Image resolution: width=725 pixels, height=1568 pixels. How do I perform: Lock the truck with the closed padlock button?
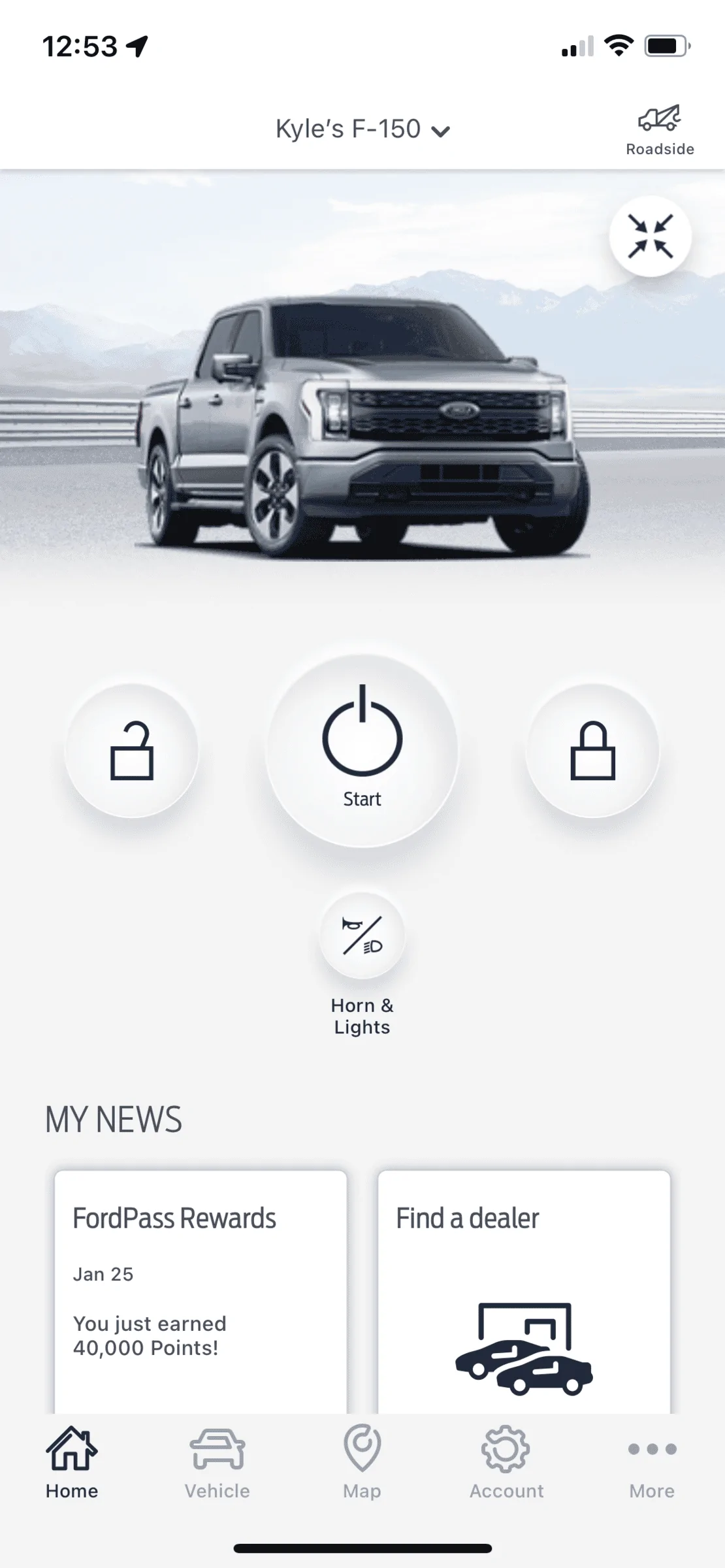(x=592, y=751)
